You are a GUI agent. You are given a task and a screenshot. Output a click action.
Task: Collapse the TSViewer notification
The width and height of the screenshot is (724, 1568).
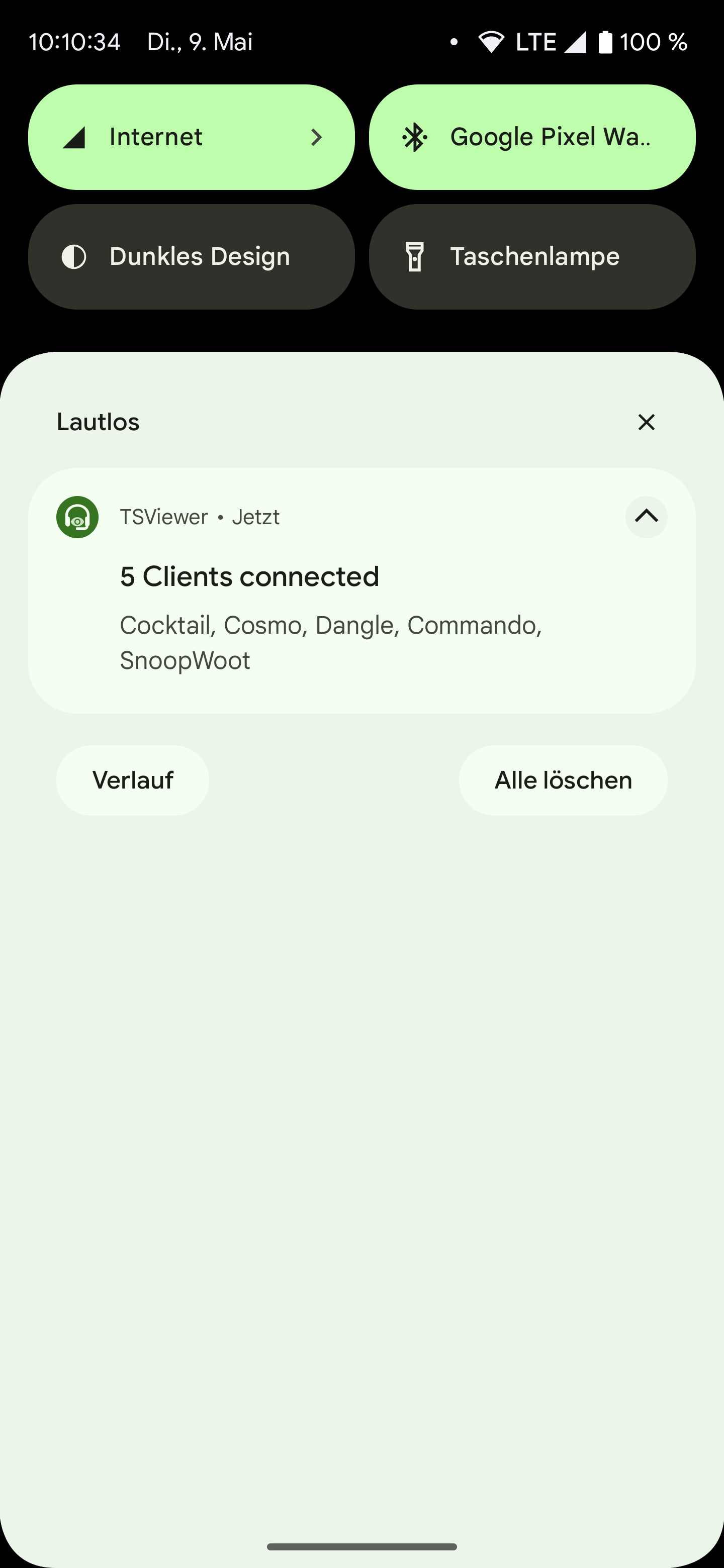[646, 517]
